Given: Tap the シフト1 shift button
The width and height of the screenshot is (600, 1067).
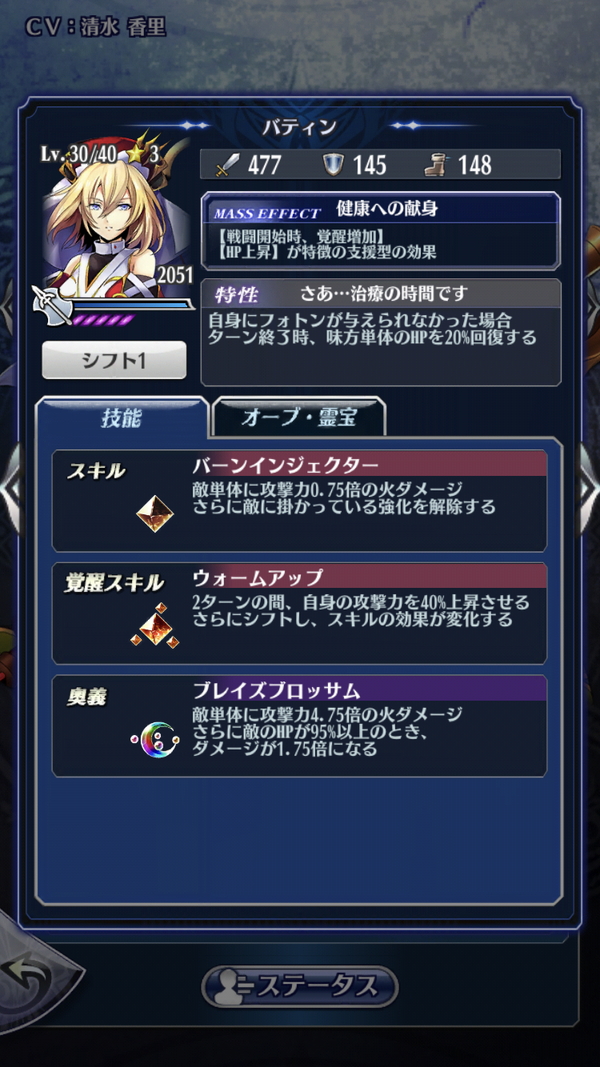Looking at the screenshot, I should click(x=114, y=361).
